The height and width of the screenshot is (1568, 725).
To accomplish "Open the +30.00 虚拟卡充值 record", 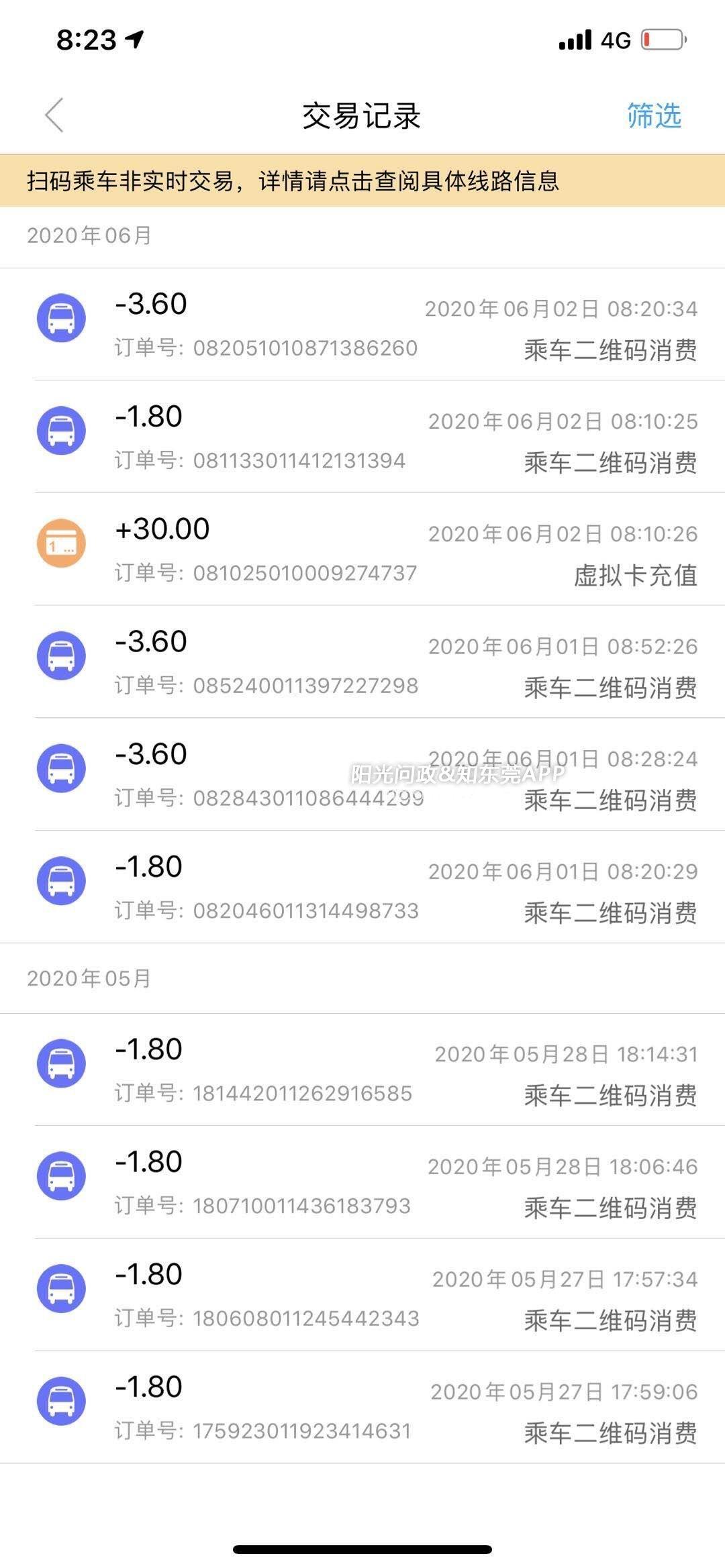I will point(362,550).
